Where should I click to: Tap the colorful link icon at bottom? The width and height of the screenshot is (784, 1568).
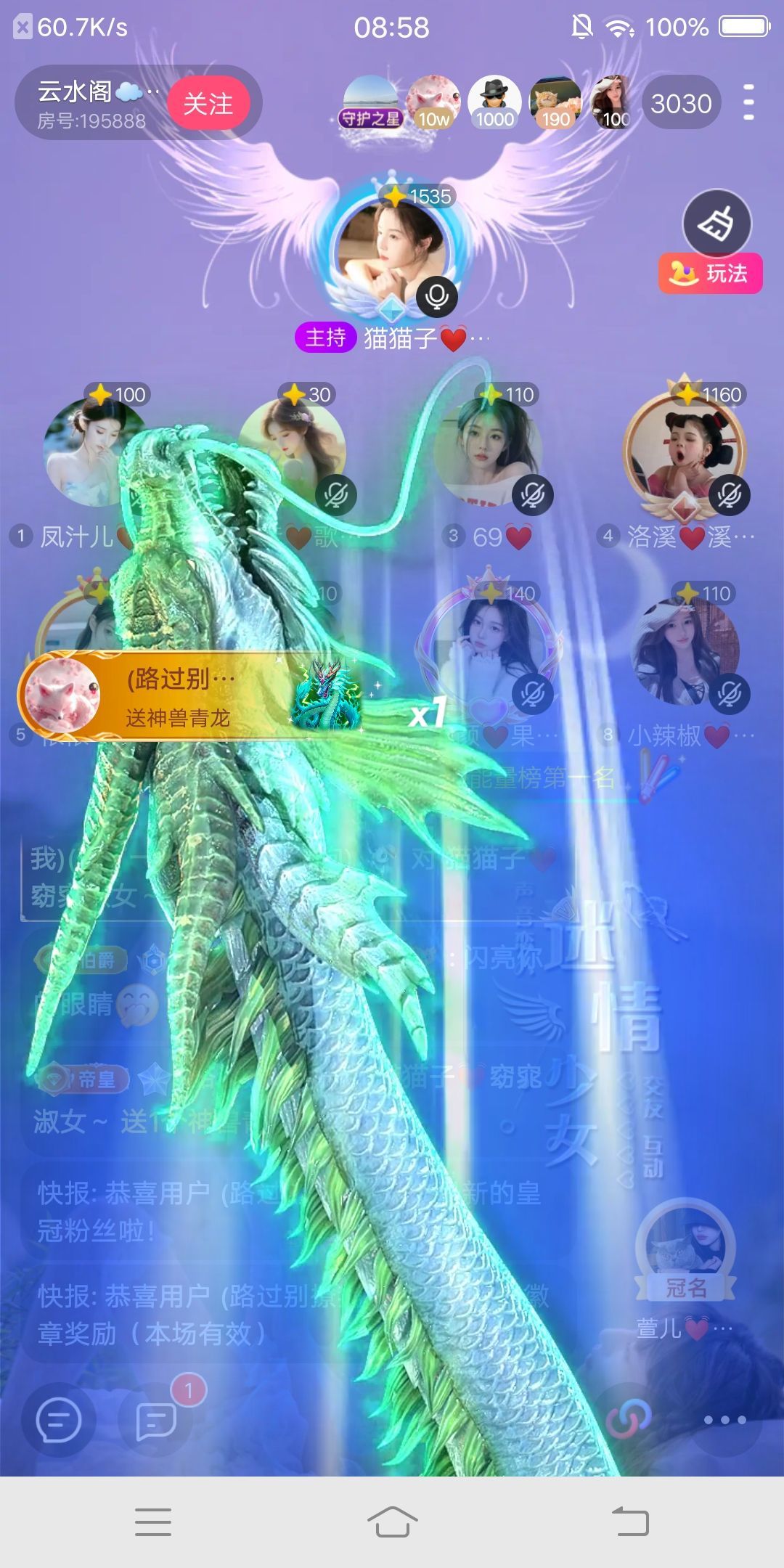click(629, 1420)
